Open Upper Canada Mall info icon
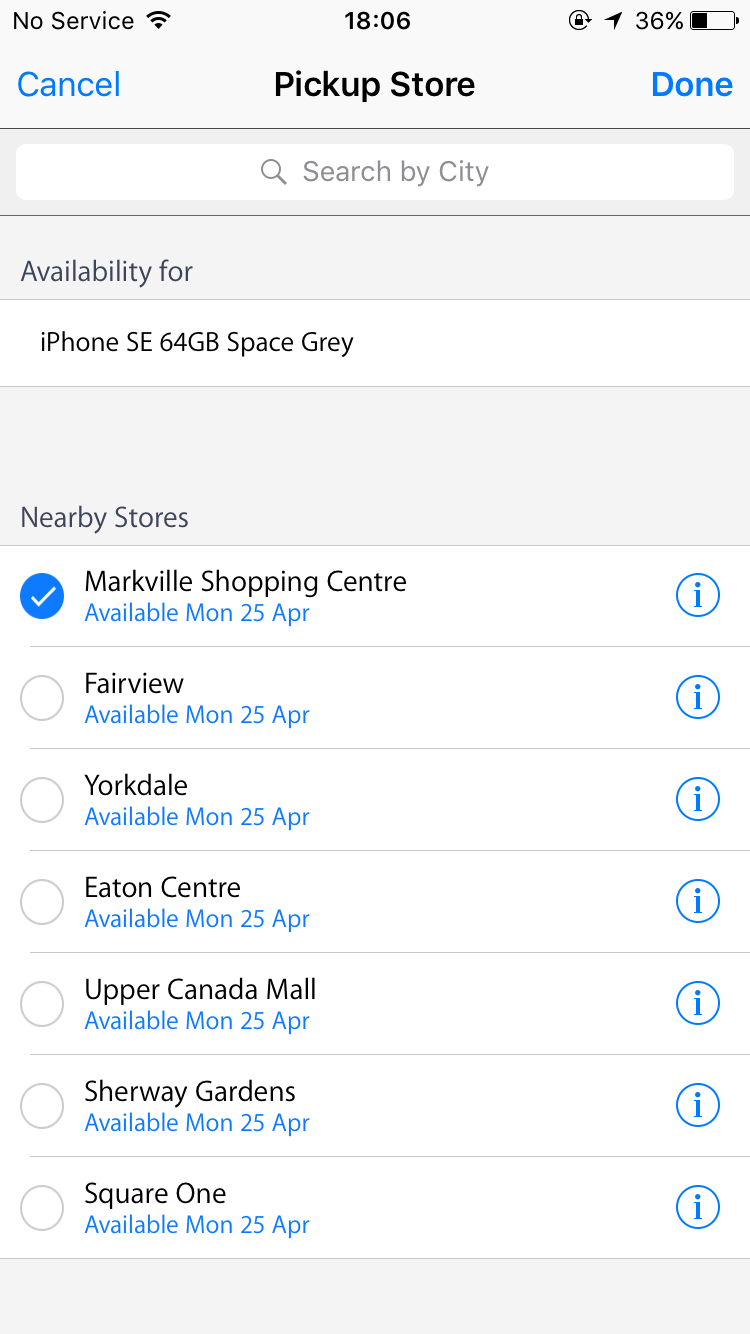 698,1004
